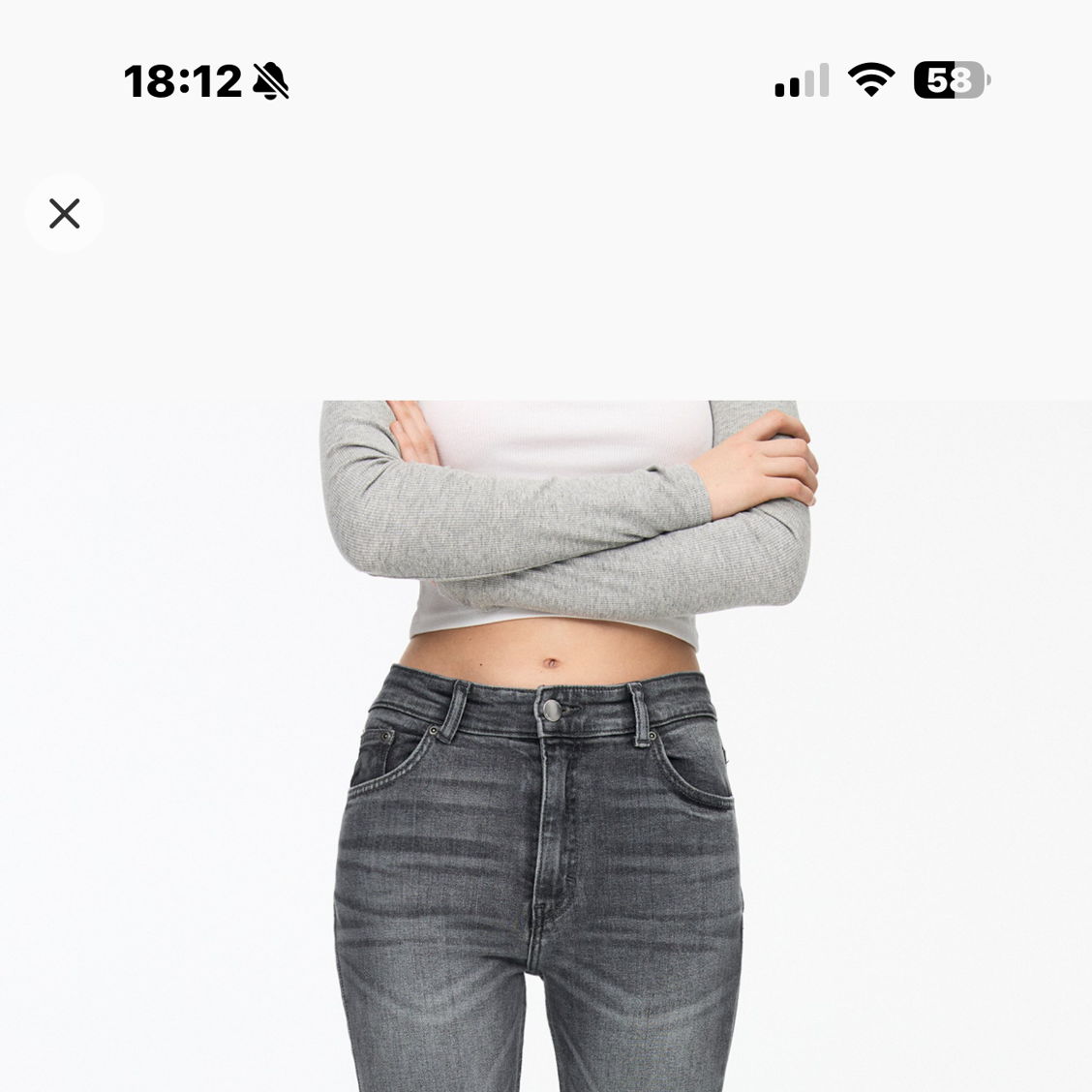This screenshot has height=1092, width=1092.
Task: Close the full-screen product image viewer
Action: click(x=64, y=213)
